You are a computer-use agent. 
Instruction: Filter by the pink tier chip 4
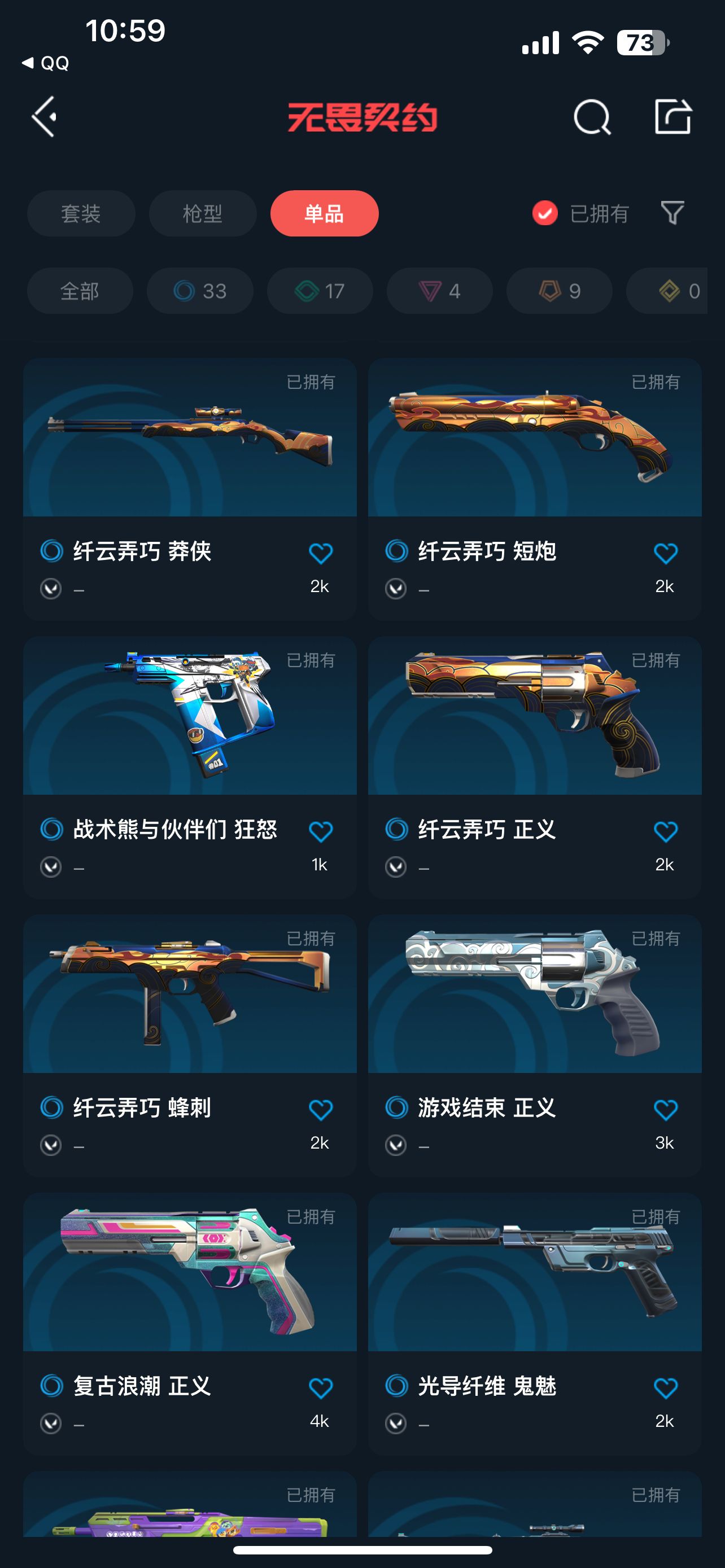[x=439, y=291]
